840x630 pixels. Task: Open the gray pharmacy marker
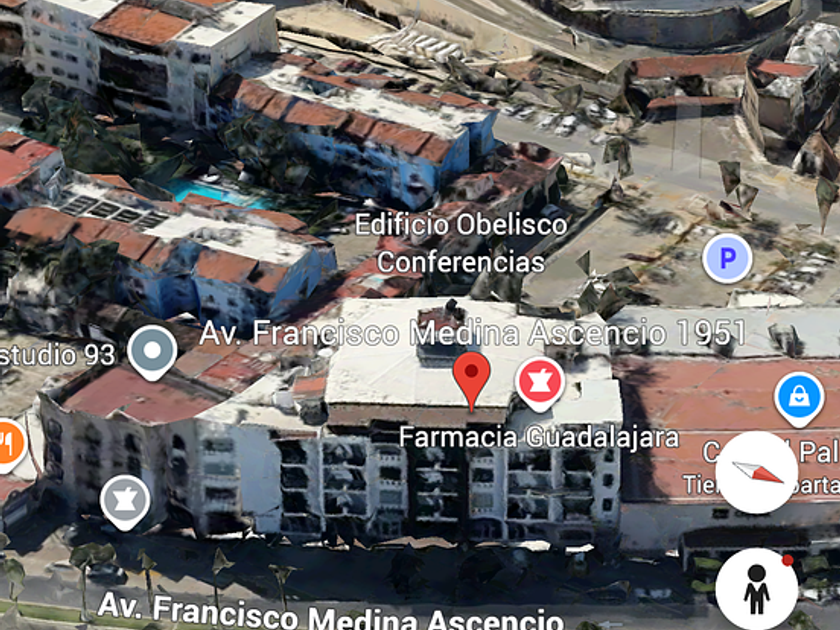click(x=125, y=502)
